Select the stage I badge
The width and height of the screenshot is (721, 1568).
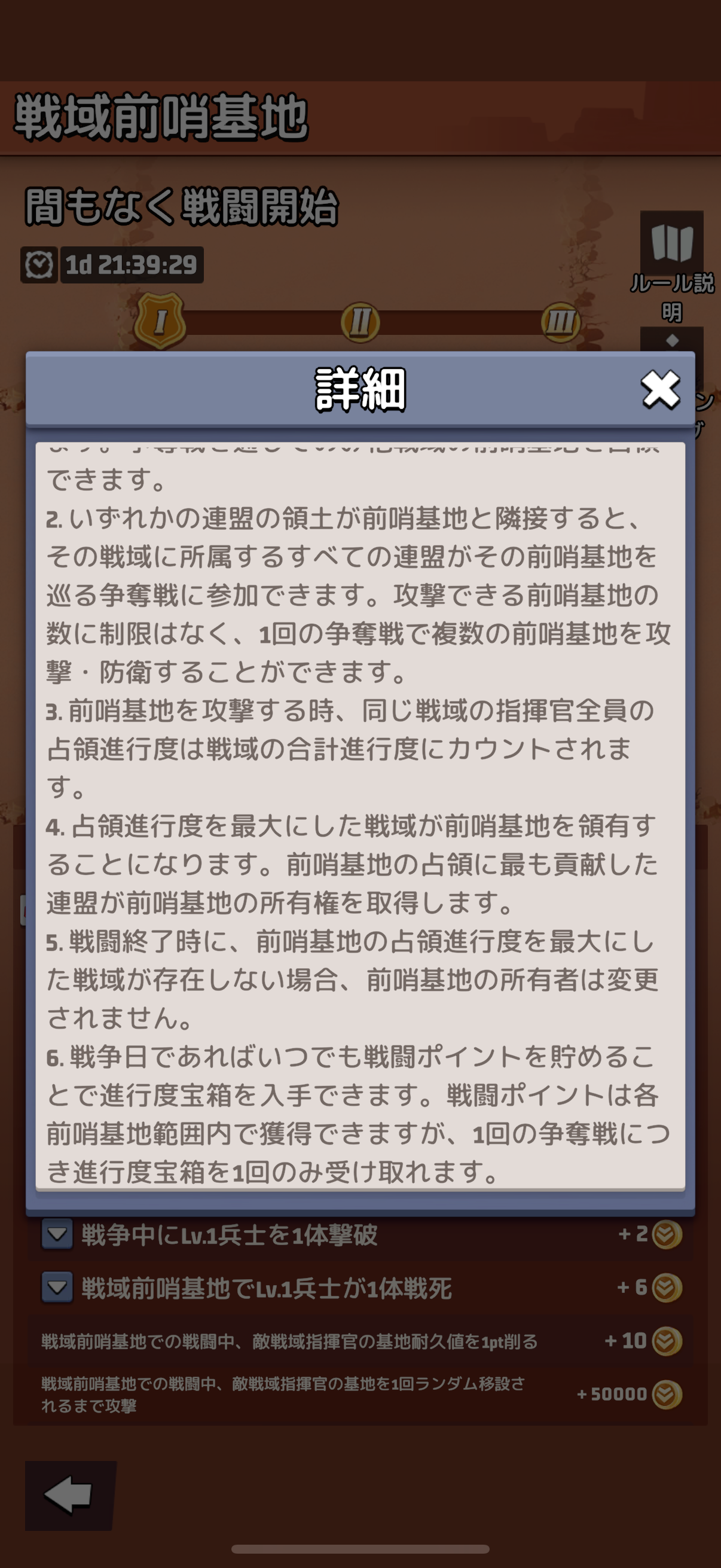(161, 321)
